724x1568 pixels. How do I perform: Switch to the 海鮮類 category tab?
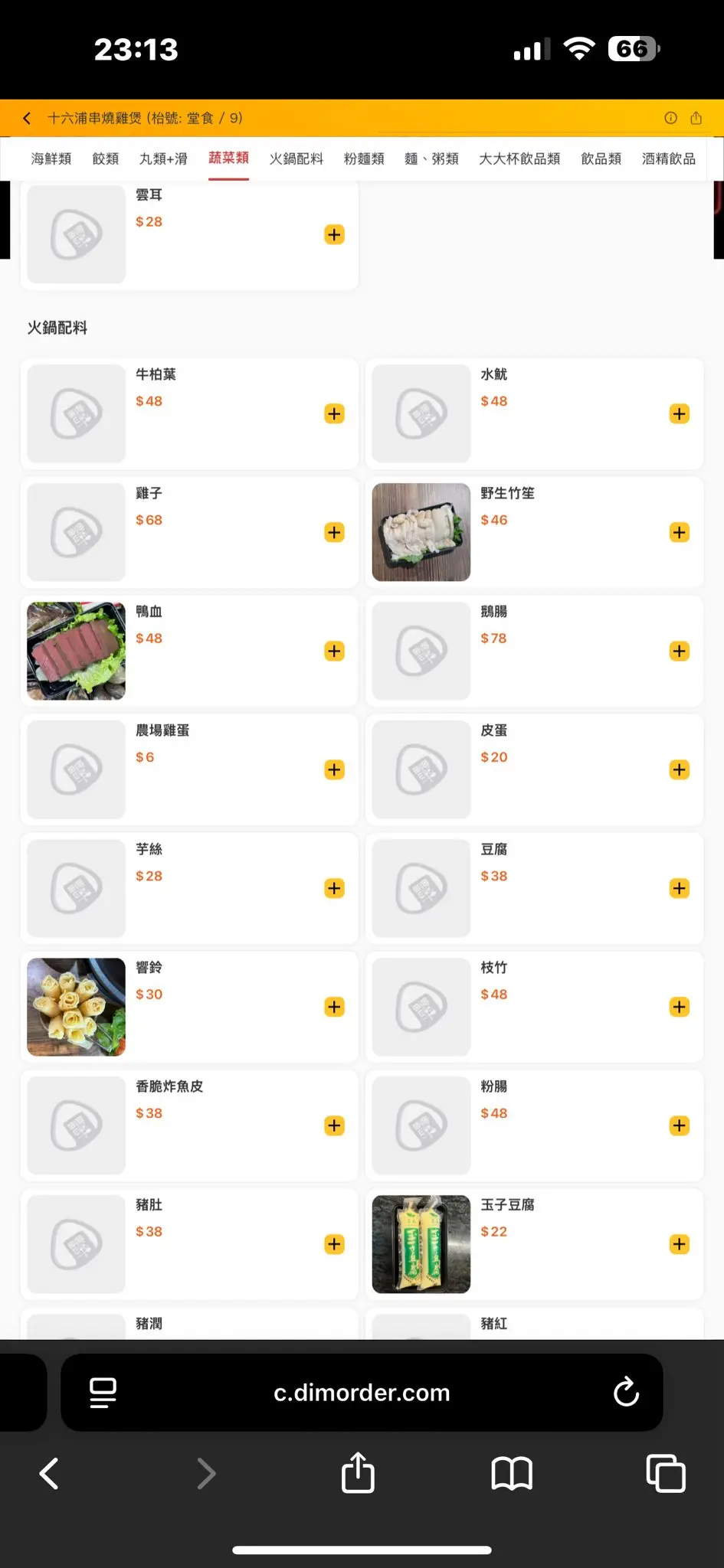coord(51,158)
